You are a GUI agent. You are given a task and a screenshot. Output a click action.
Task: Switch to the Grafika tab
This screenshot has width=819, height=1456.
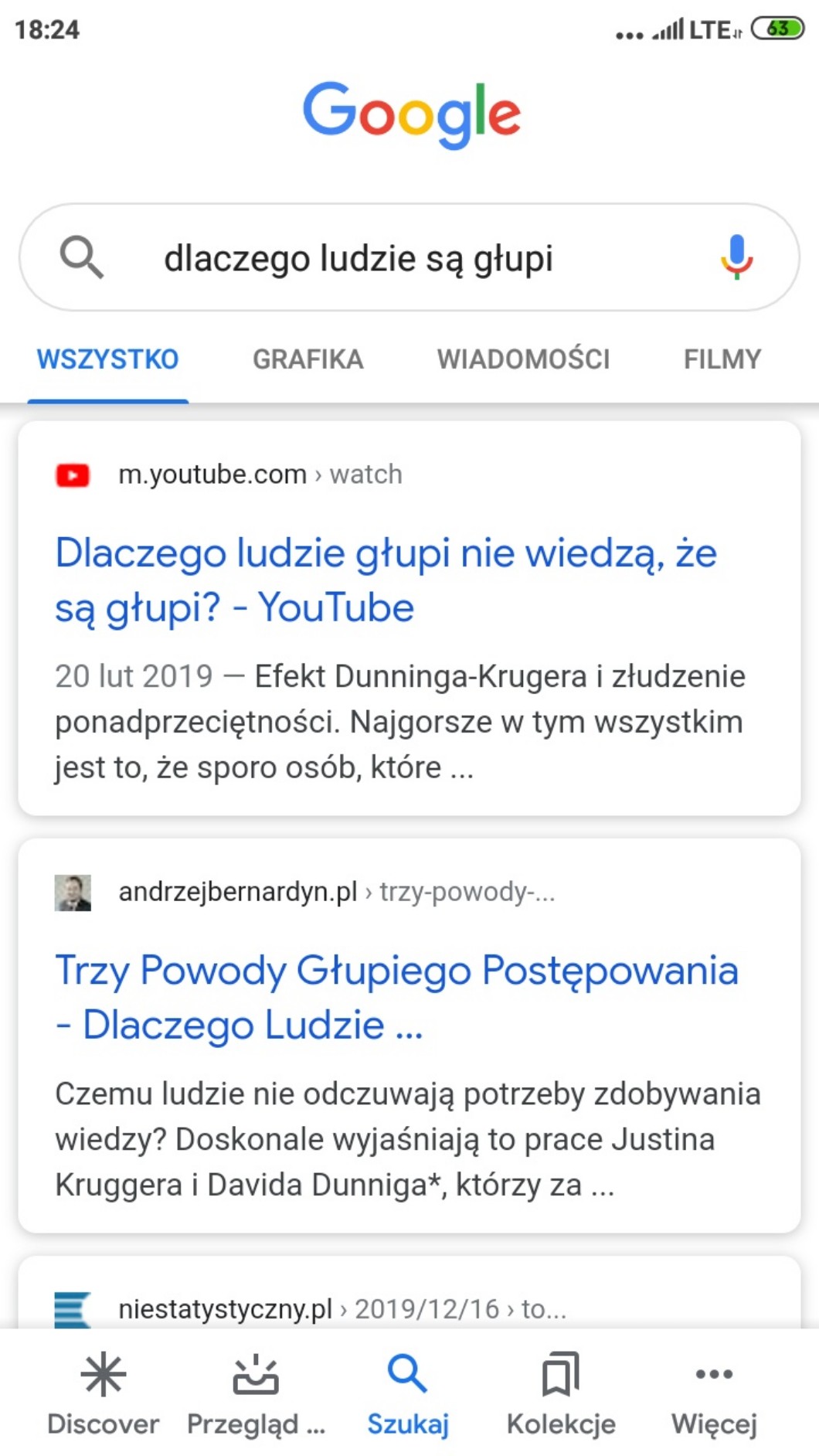[x=308, y=359]
